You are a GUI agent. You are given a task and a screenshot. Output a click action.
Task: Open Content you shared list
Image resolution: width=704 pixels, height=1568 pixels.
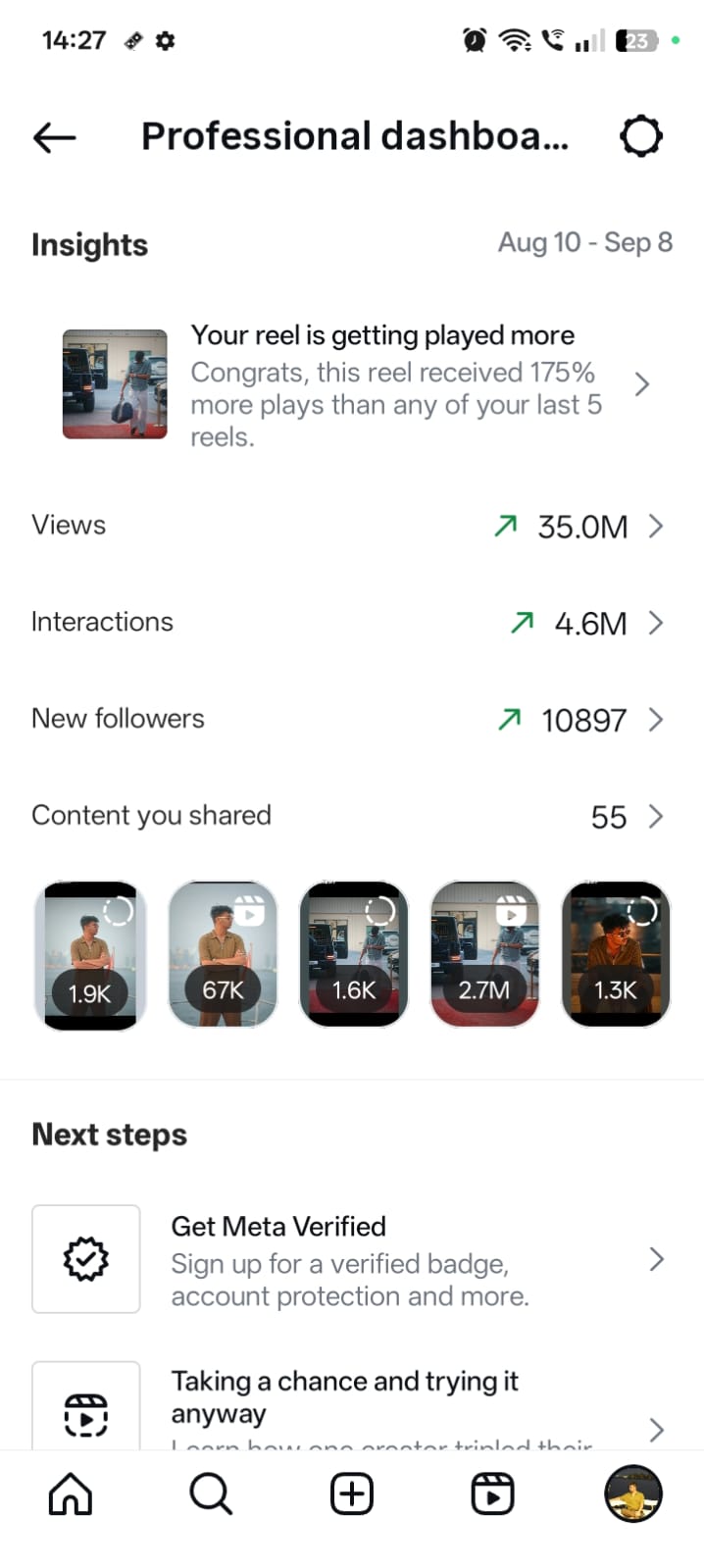point(352,816)
